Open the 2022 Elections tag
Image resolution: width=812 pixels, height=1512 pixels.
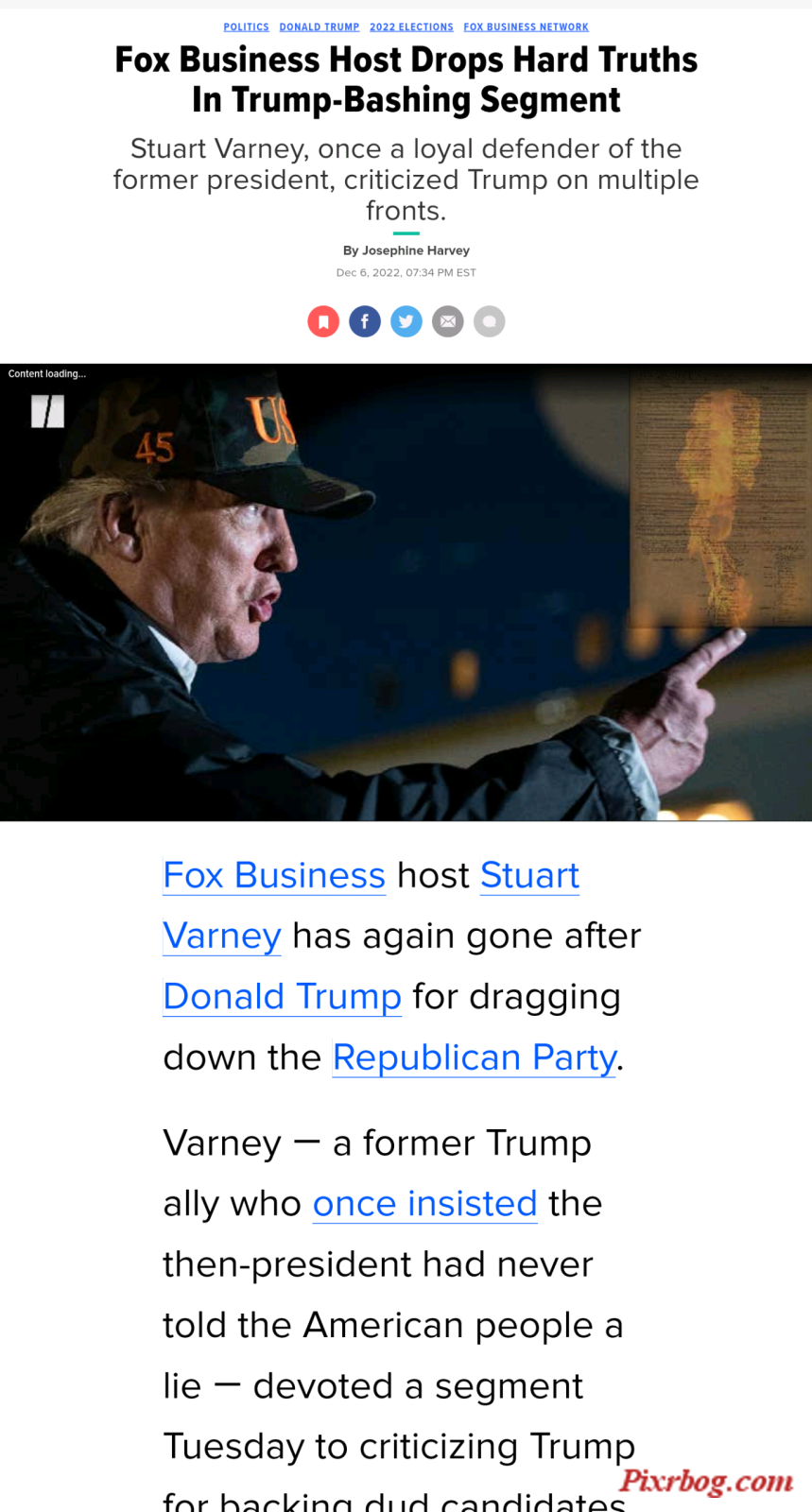[411, 27]
